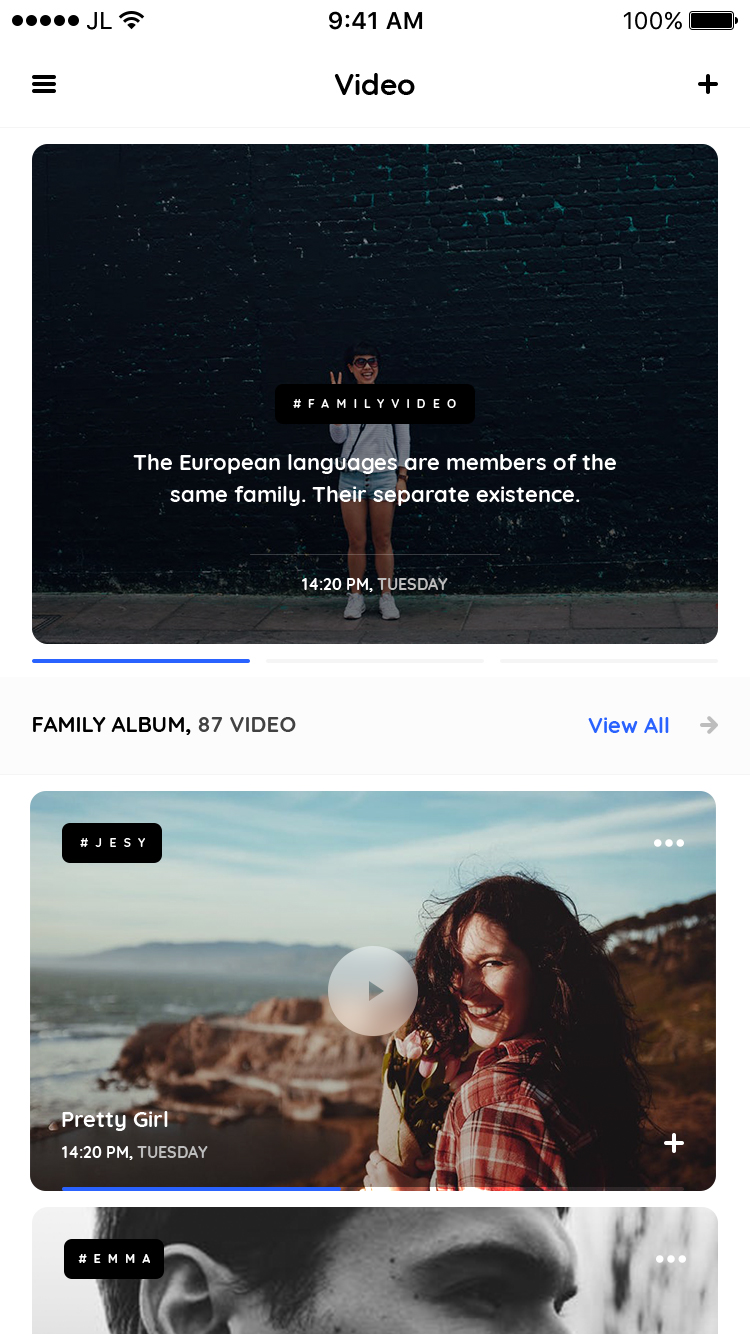This screenshot has width=750, height=1334.
Task: Jump to the third carousel page indicator
Action: click(x=608, y=660)
